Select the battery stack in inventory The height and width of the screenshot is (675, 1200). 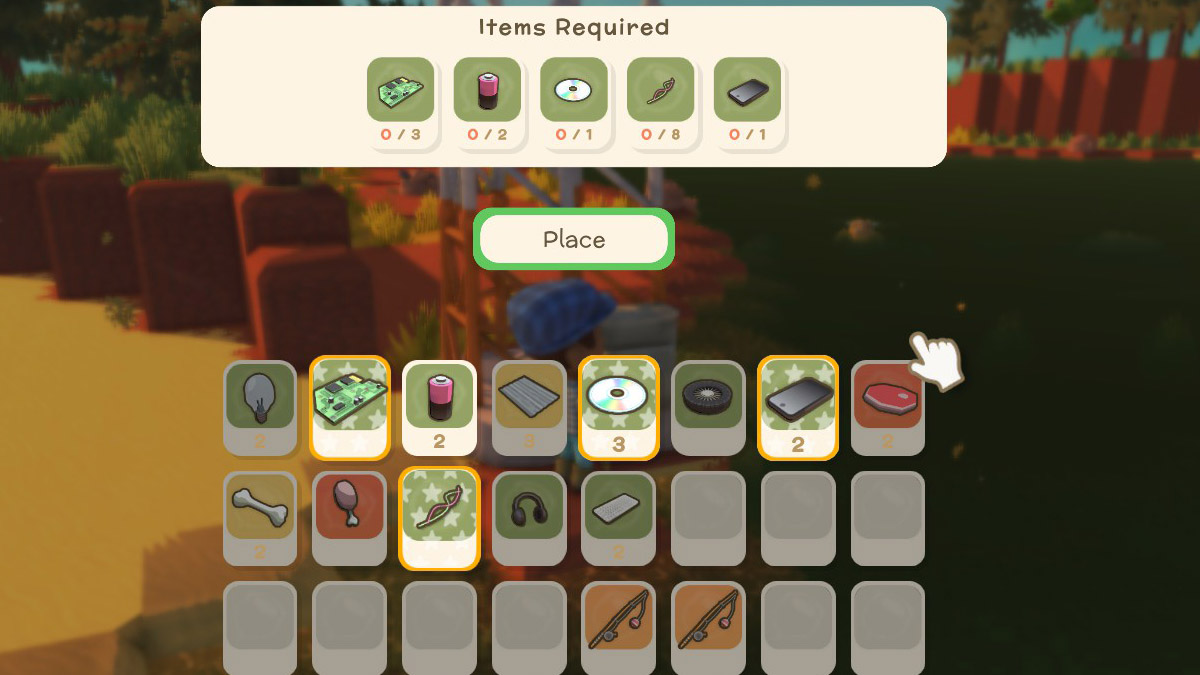click(439, 407)
